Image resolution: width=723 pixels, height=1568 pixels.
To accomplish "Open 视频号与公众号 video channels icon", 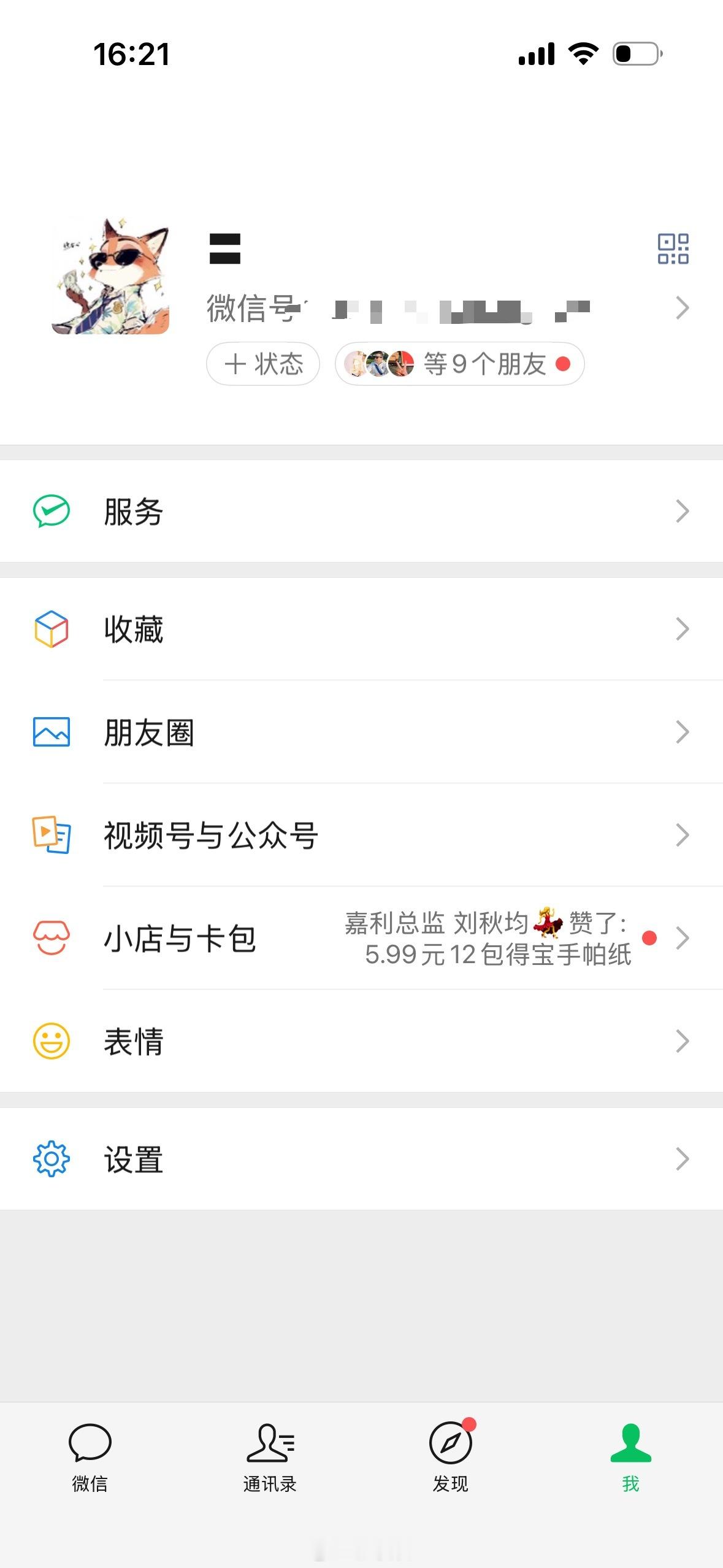I will (x=52, y=833).
